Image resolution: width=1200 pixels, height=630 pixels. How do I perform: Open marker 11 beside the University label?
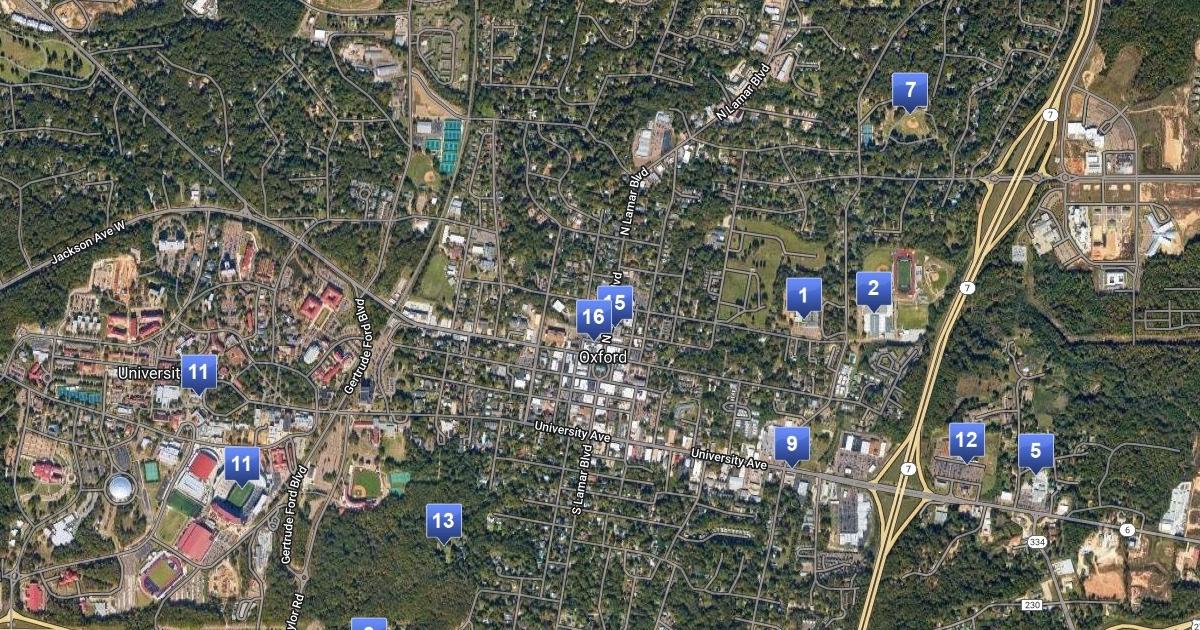click(199, 373)
